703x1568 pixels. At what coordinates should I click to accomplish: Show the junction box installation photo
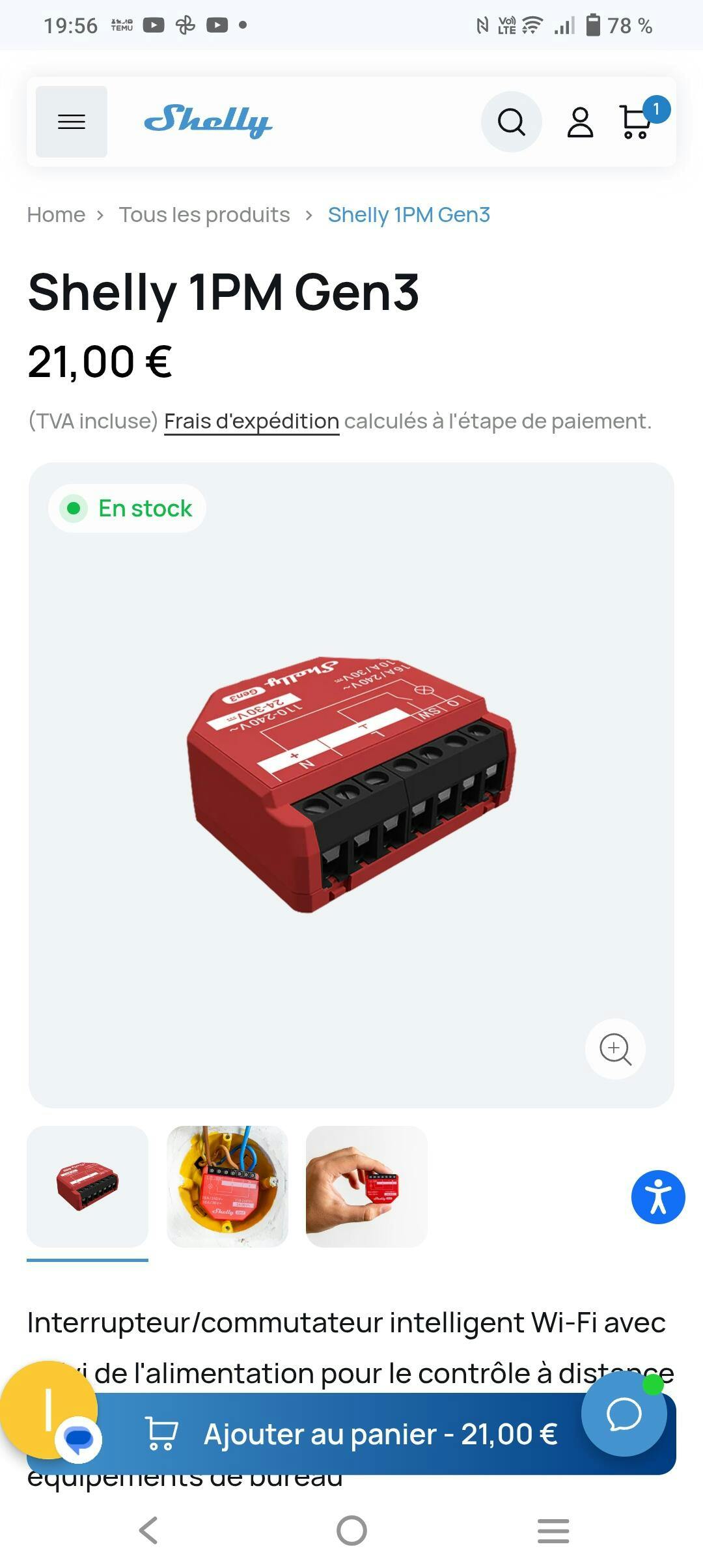(x=227, y=1186)
